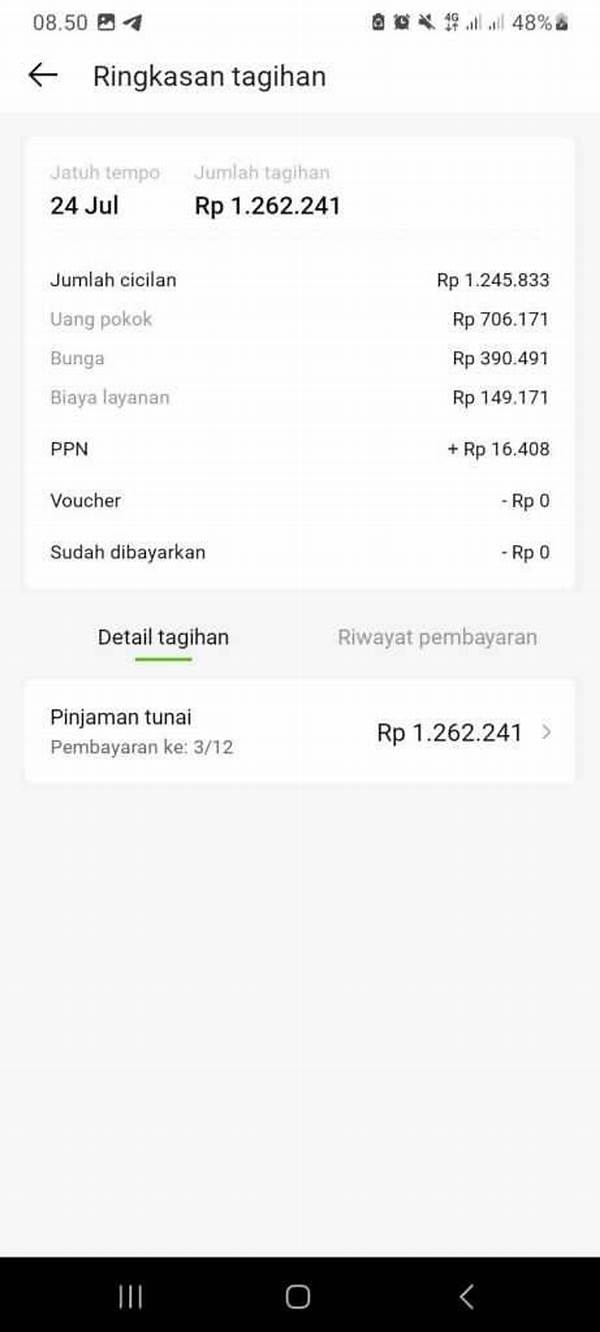Switch to the Riwayat pembayaran tab

(437, 638)
